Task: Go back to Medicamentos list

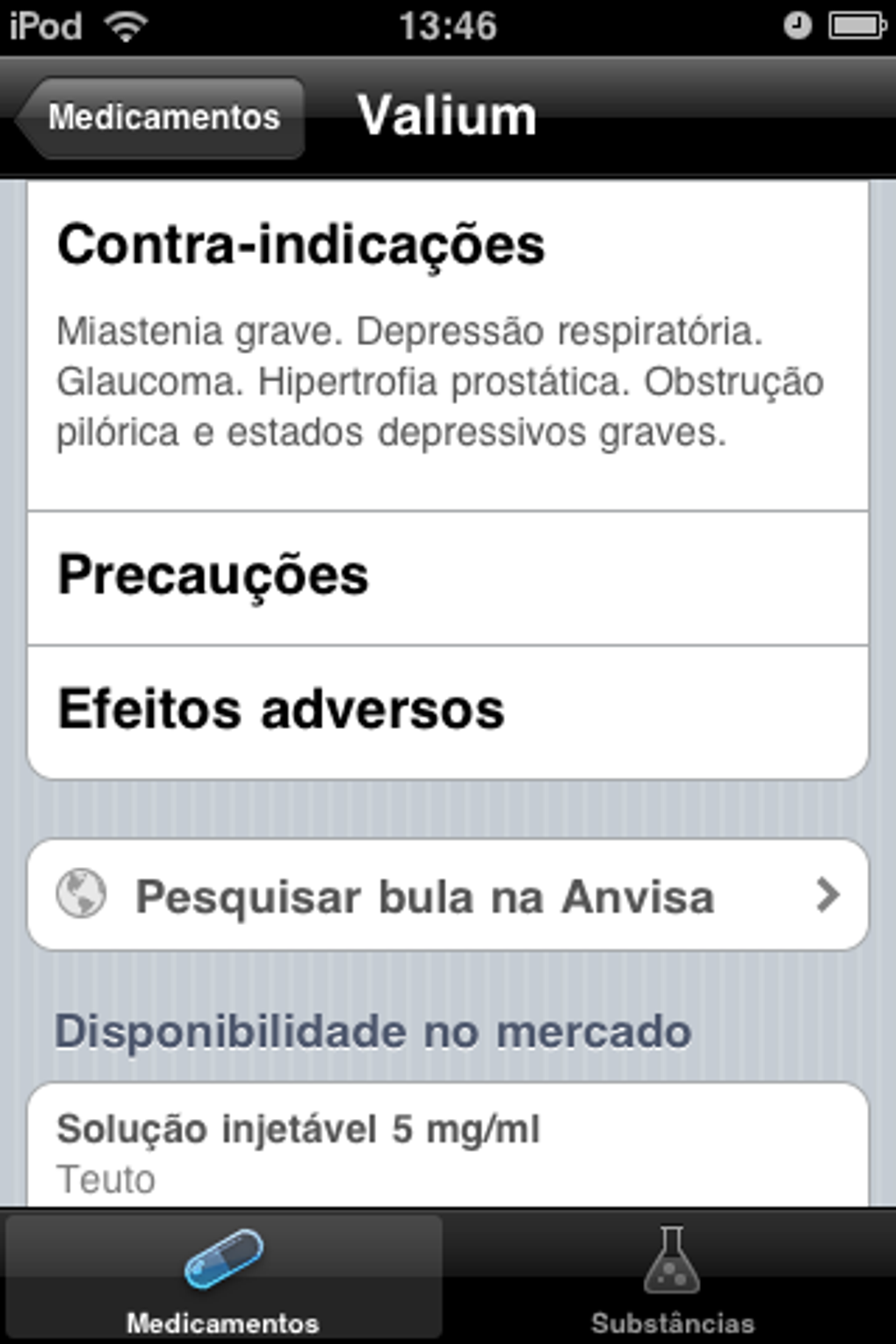Action: tap(161, 118)
